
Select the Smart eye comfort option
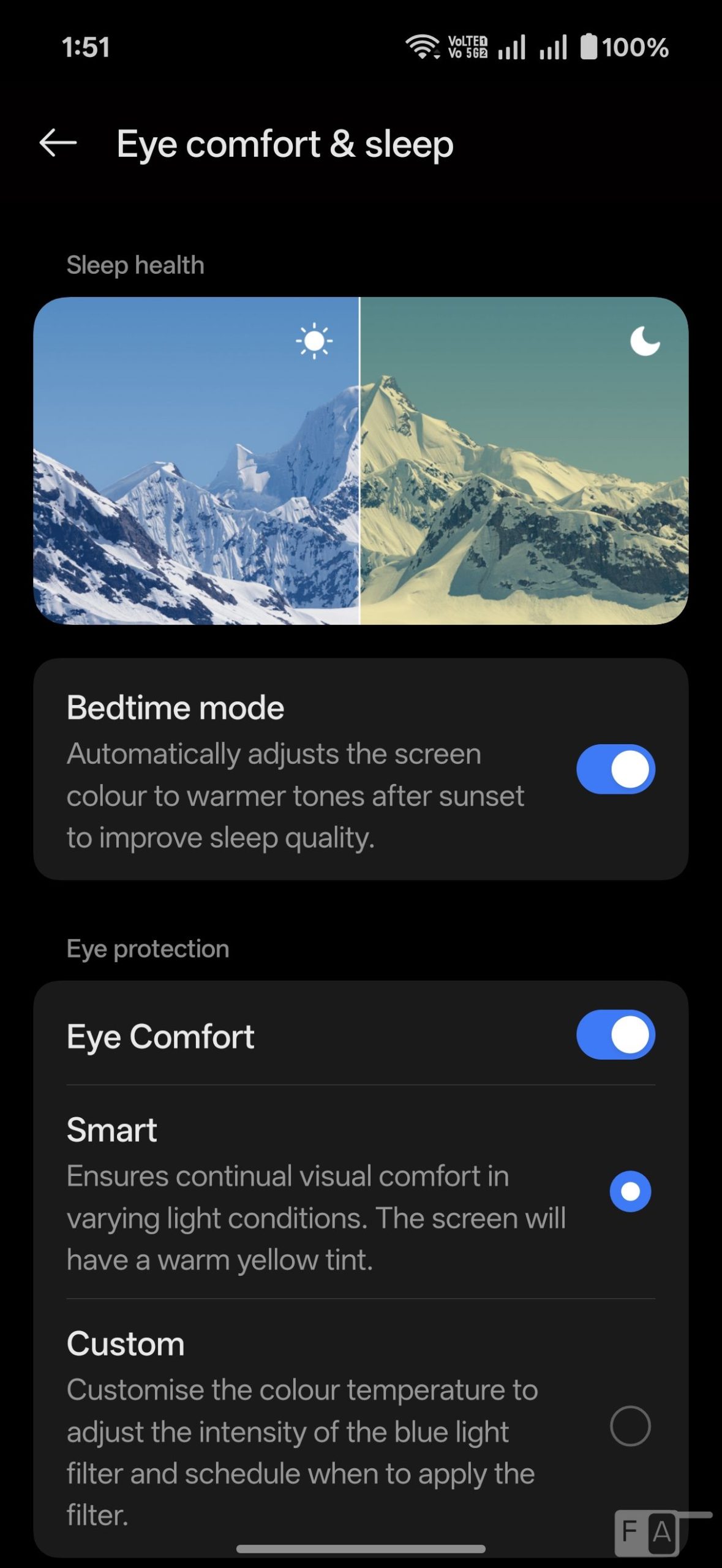coord(630,1191)
